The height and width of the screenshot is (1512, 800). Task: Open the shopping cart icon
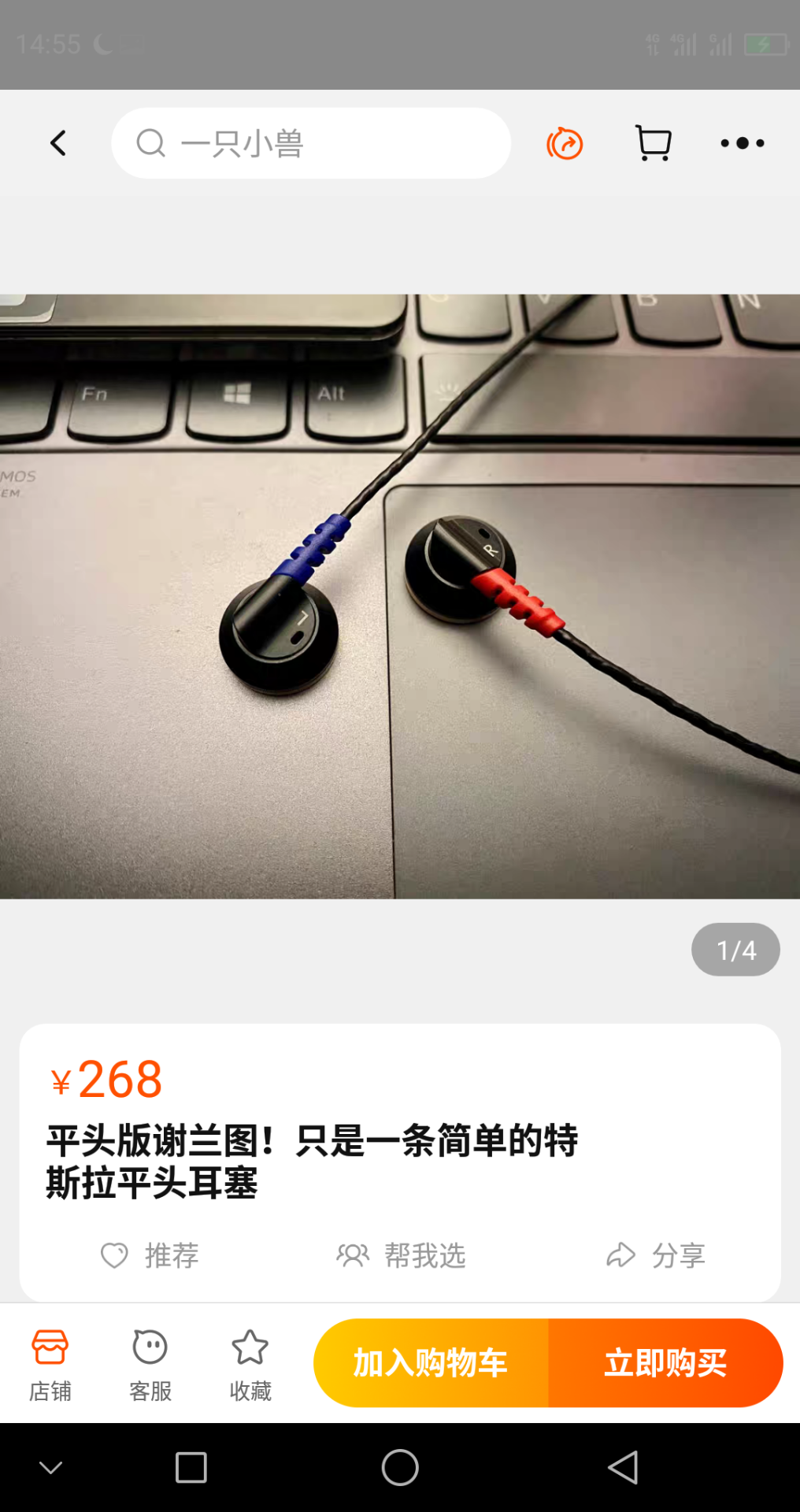pyautogui.click(x=653, y=143)
